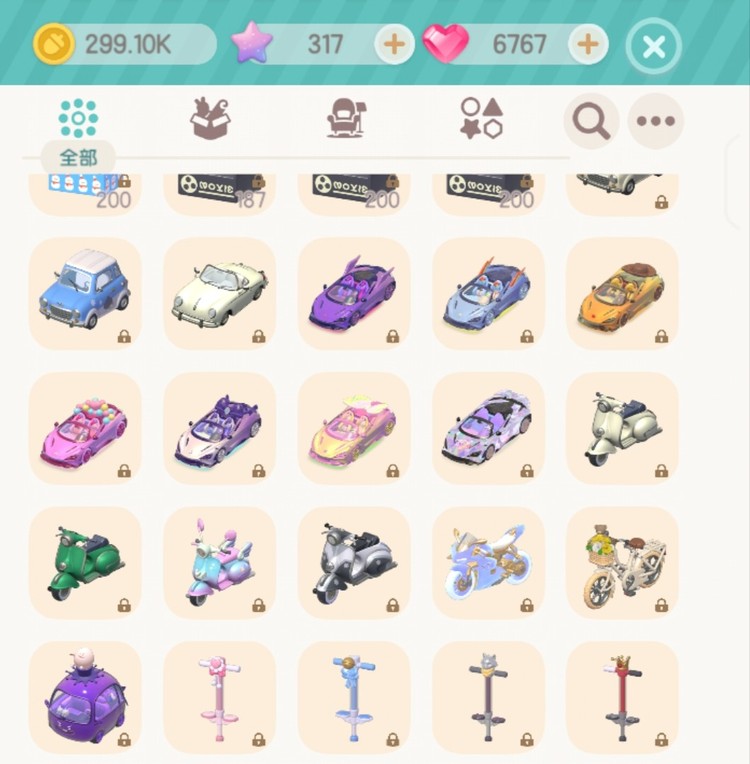The width and height of the screenshot is (750, 764).
Task: Select the orange sports car
Action: (x=622, y=292)
